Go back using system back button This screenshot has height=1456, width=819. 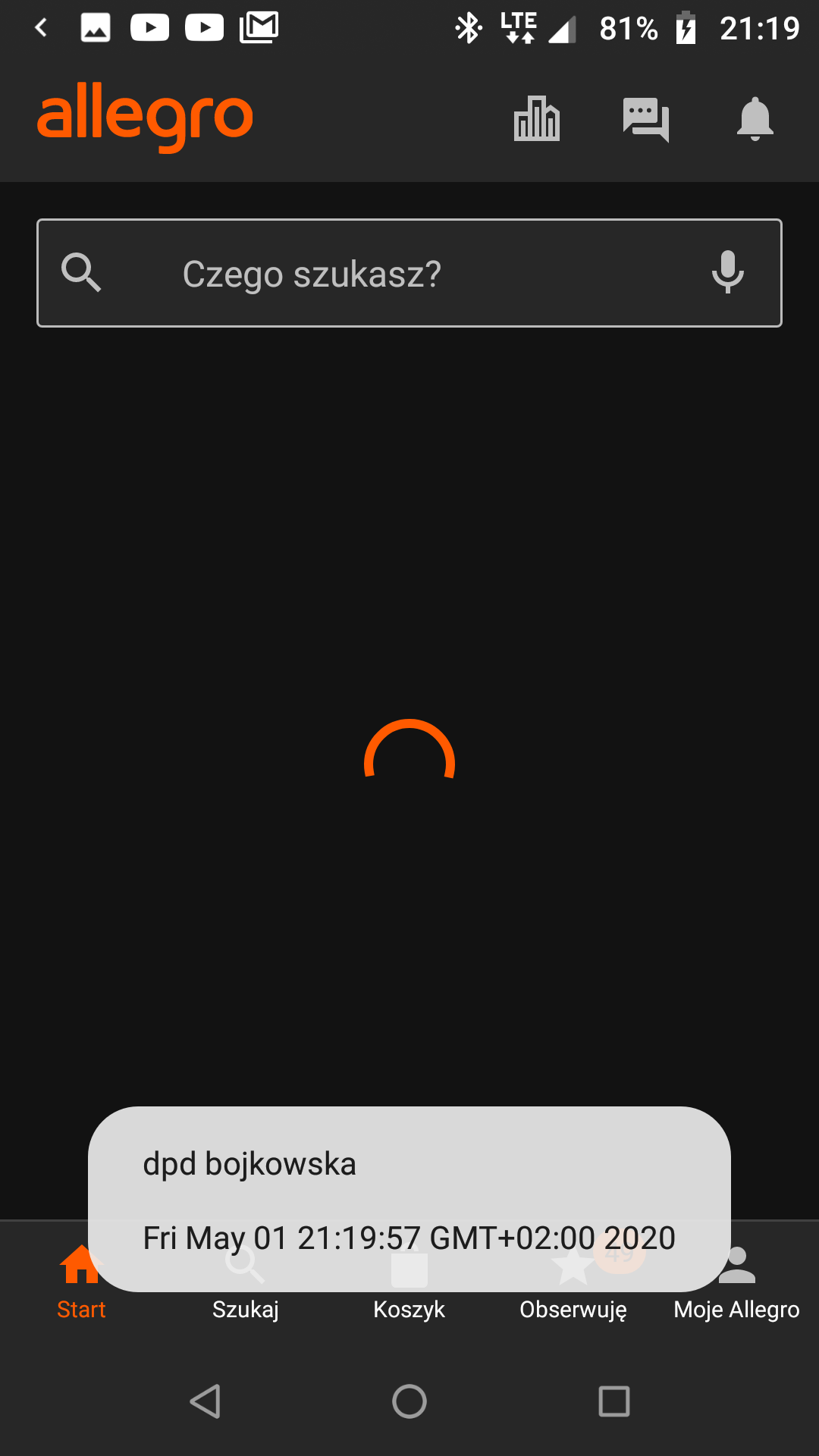[x=205, y=1401]
